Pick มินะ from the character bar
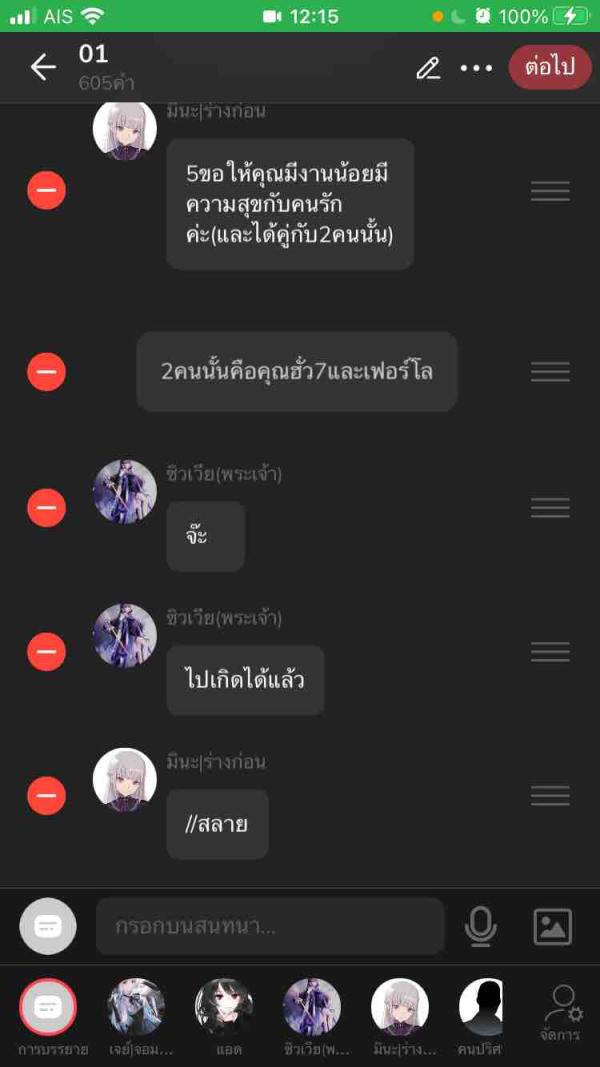This screenshot has height=1067, width=600. coord(400,1007)
